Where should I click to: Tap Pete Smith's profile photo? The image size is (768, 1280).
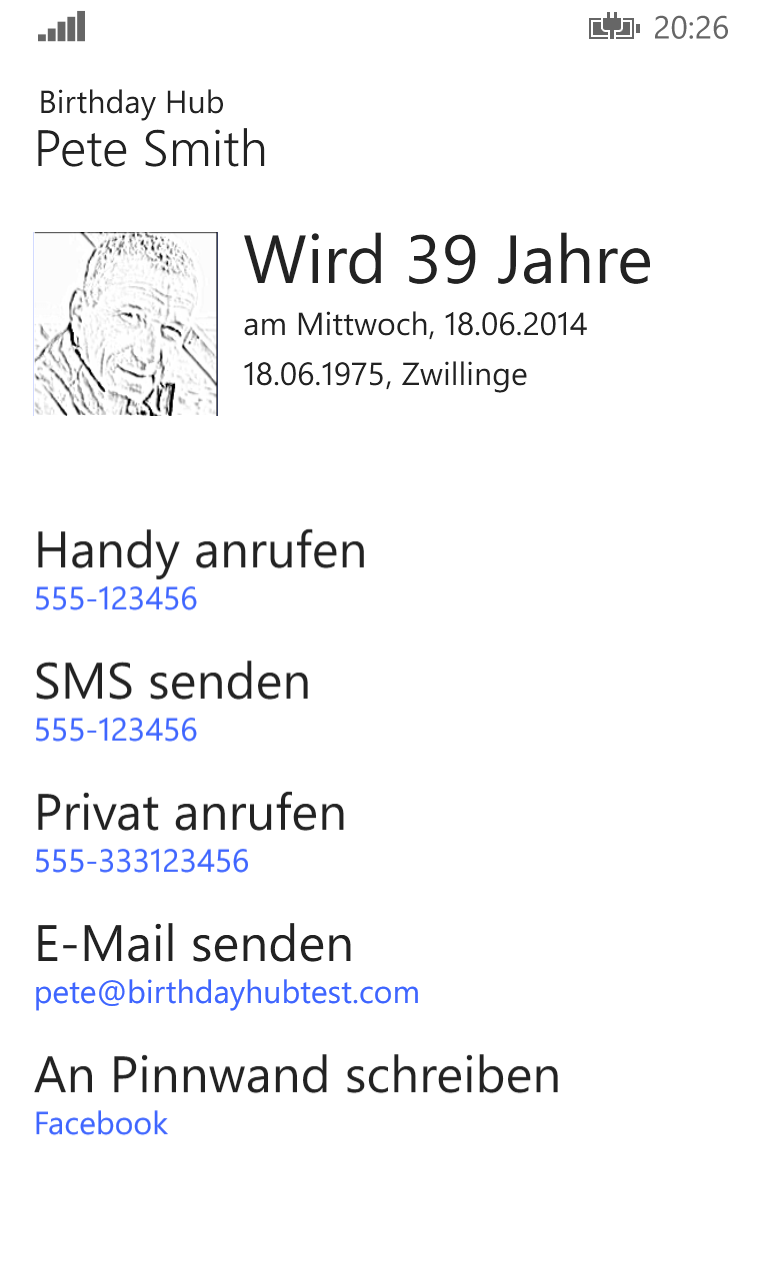click(126, 324)
